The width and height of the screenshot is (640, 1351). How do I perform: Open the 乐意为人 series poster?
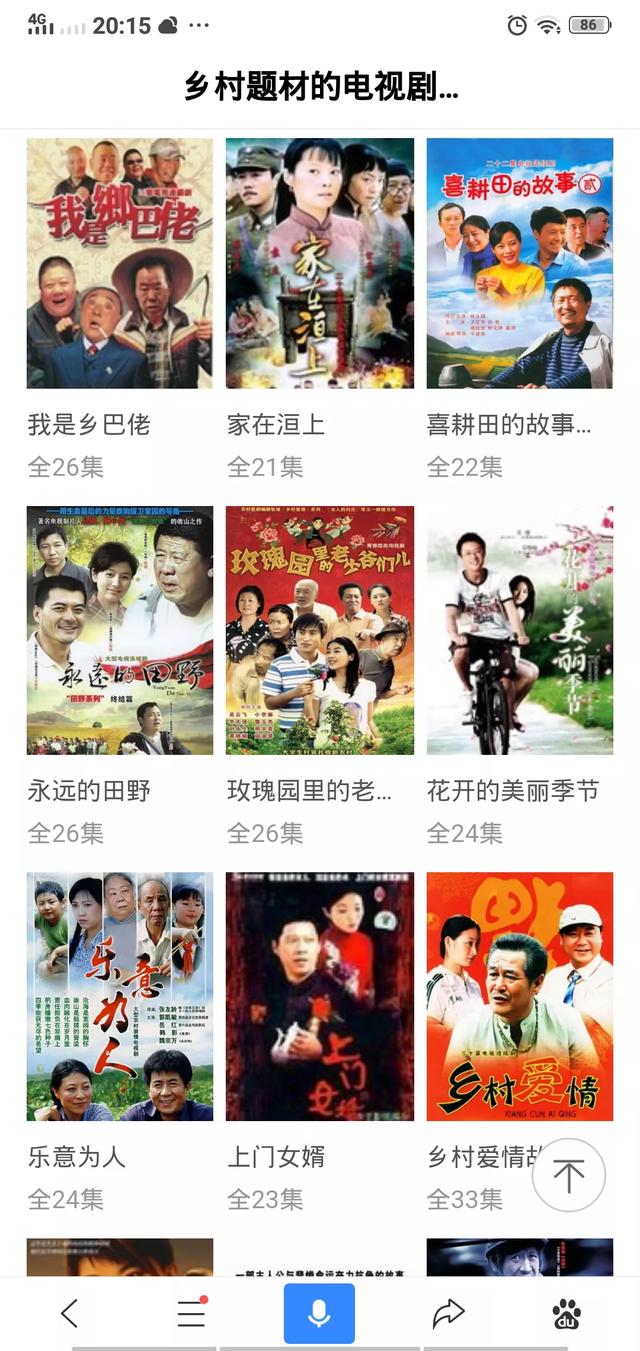pyautogui.click(x=120, y=996)
